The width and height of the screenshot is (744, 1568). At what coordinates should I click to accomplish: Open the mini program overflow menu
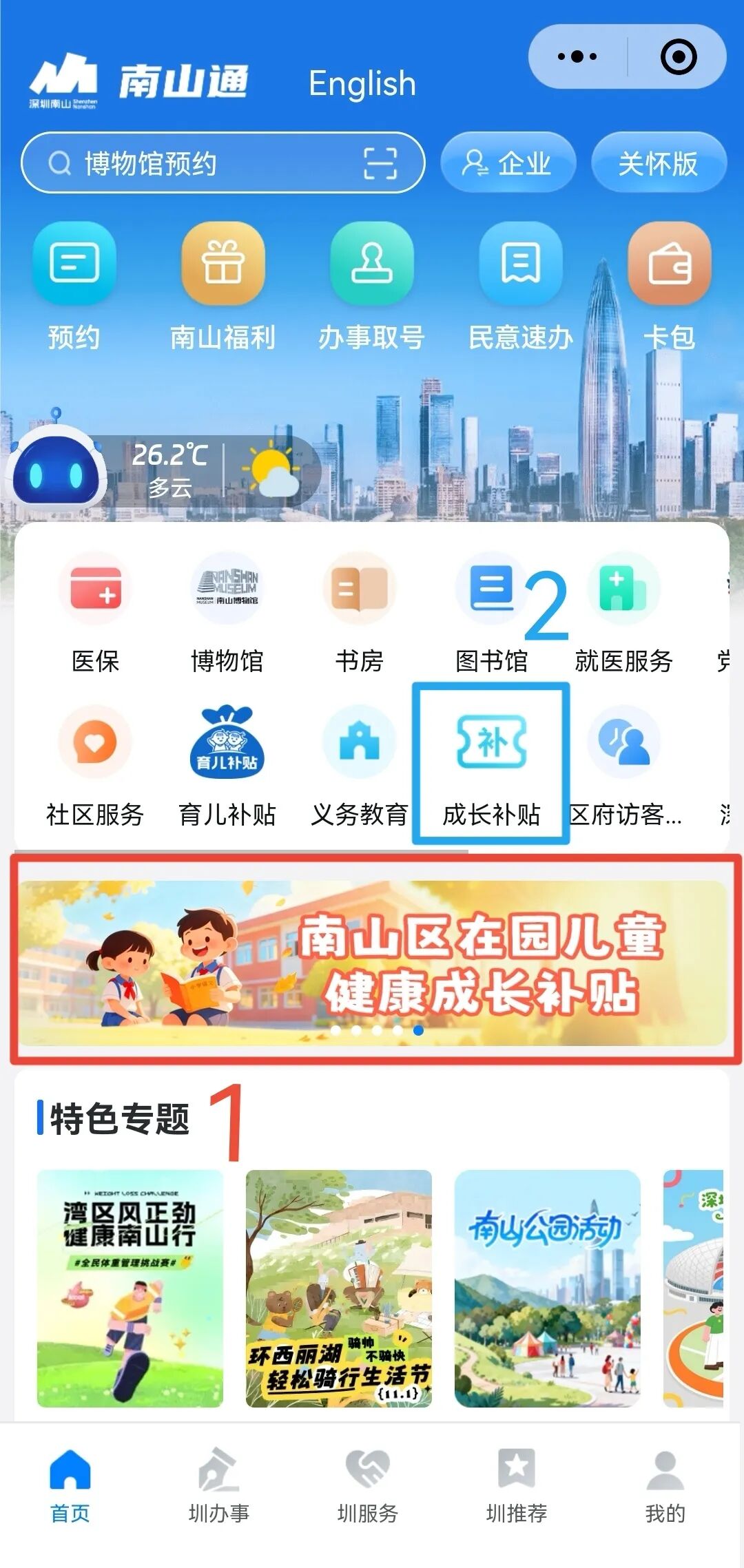point(577,56)
